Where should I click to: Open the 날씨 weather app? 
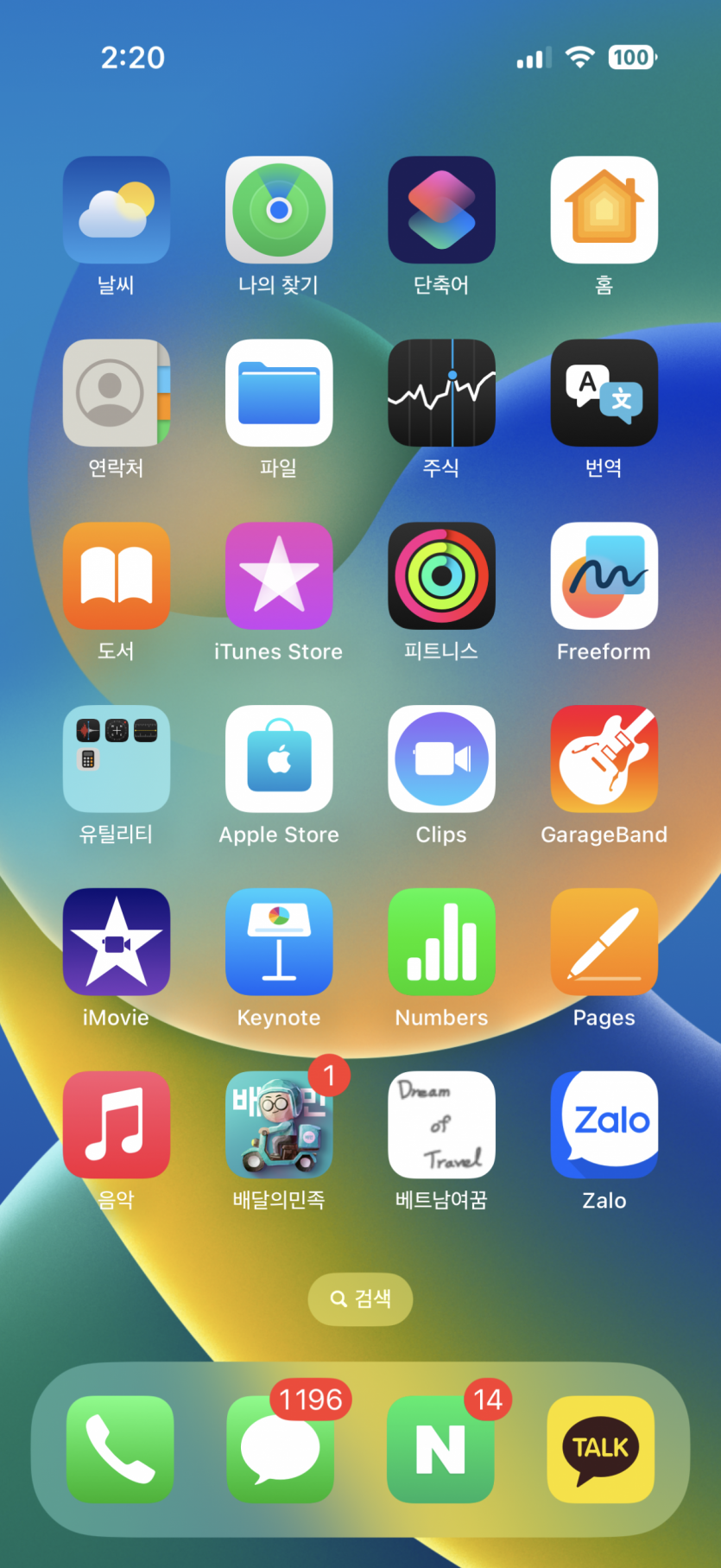(x=117, y=210)
